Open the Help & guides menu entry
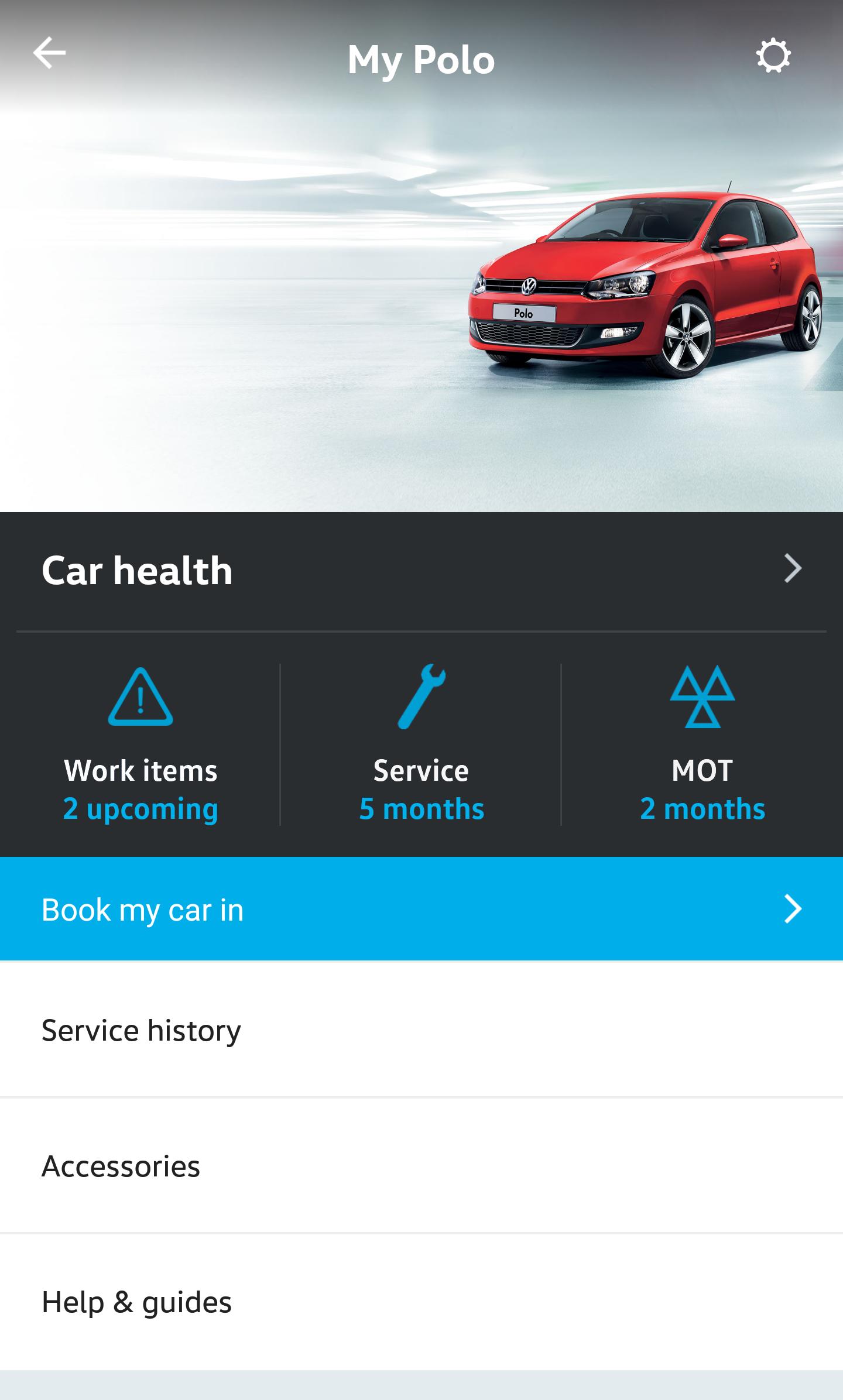 click(136, 1302)
